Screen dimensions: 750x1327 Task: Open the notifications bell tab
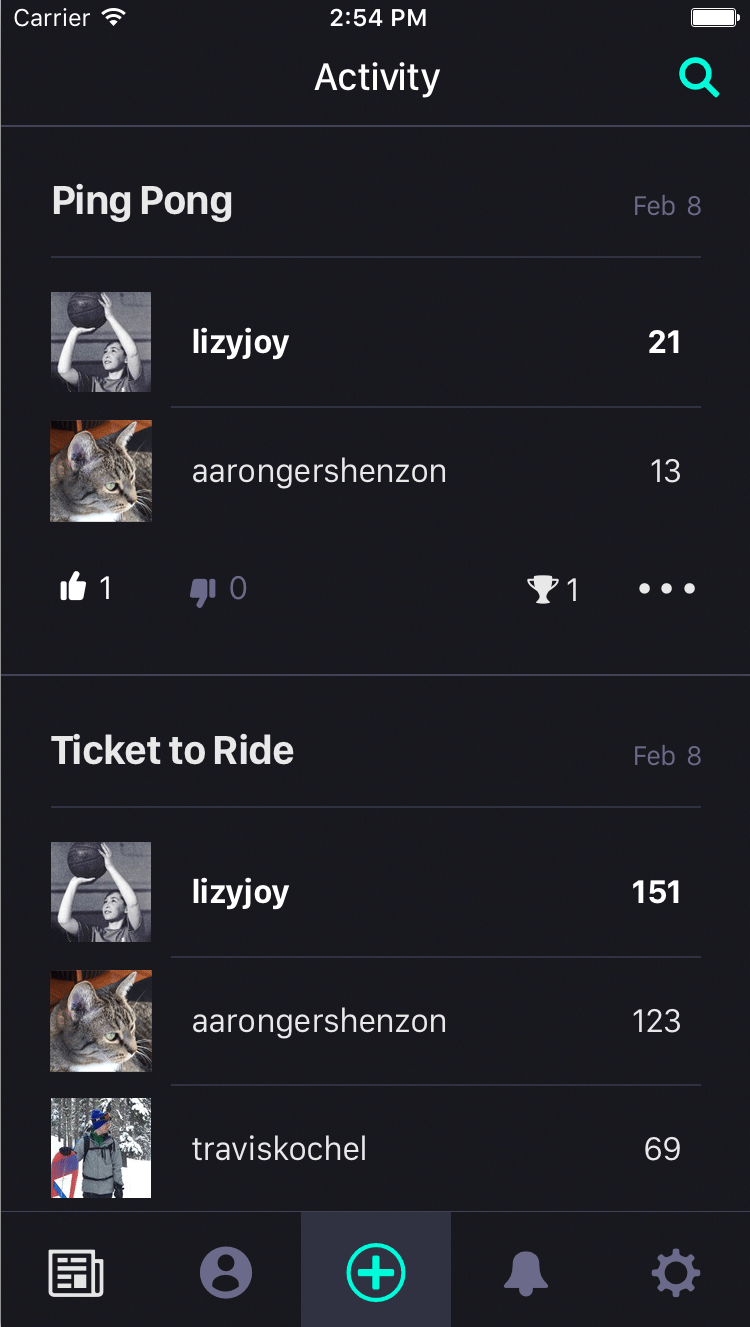pyautogui.click(x=526, y=1274)
